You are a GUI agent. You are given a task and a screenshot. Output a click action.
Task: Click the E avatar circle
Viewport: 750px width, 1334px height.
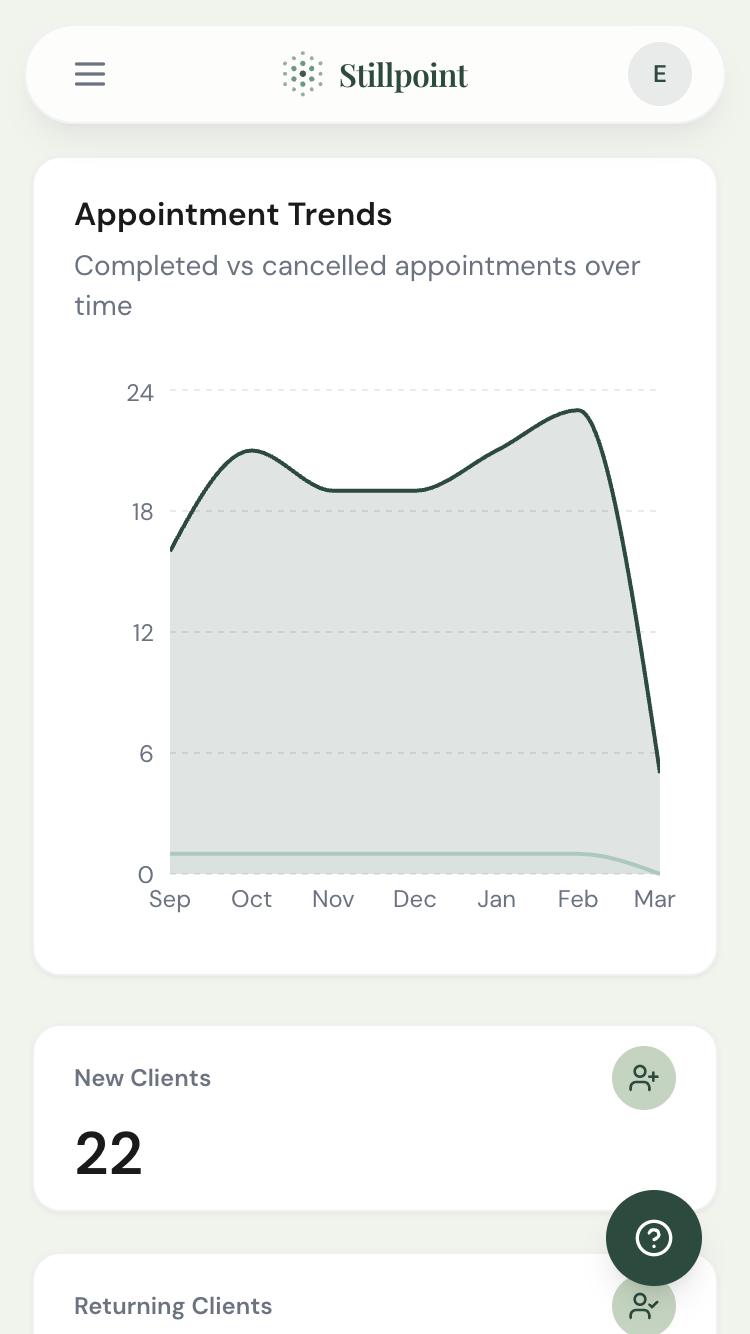(659, 74)
